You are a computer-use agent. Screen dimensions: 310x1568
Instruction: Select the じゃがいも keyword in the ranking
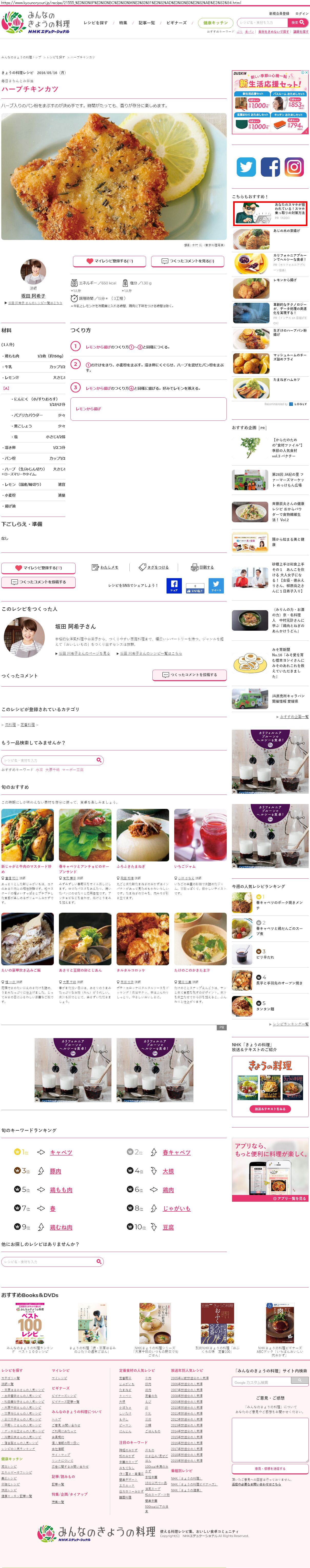[x=176, y=1208]
